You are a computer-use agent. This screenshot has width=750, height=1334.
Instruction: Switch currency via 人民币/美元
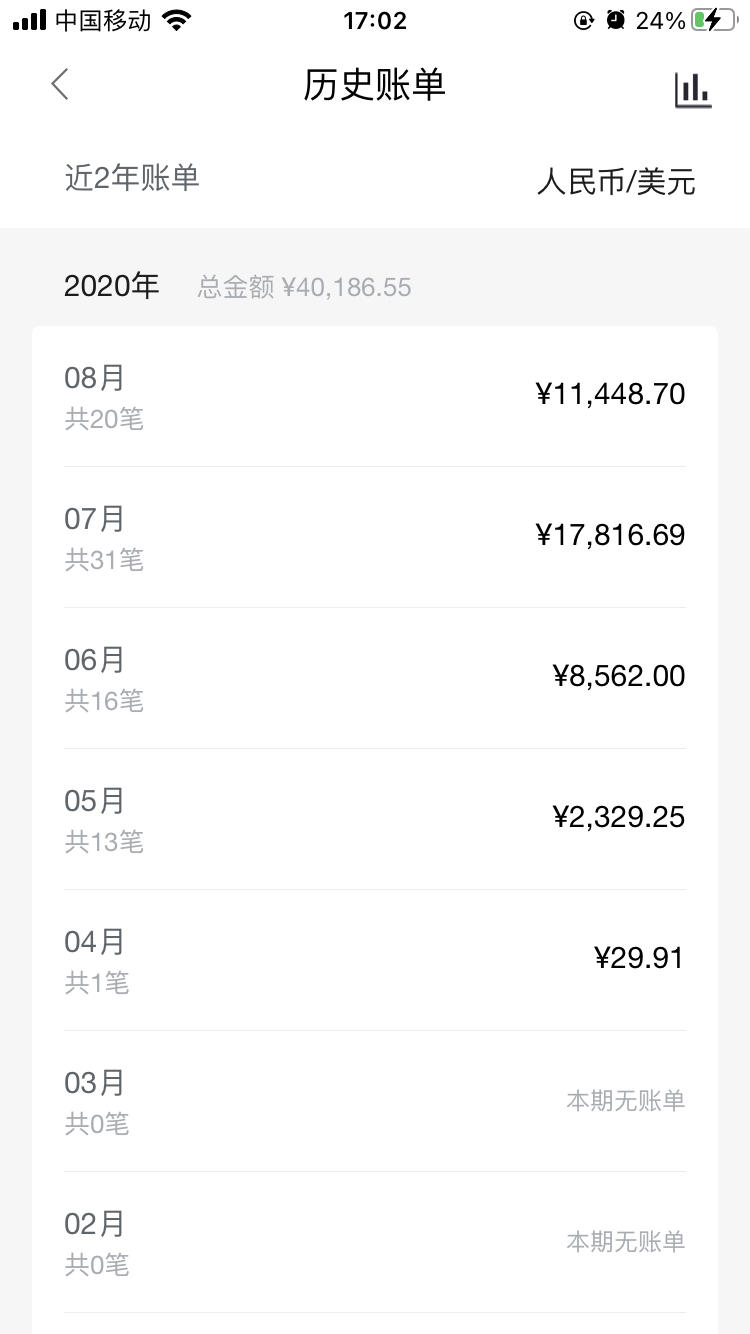click(615, 182)
